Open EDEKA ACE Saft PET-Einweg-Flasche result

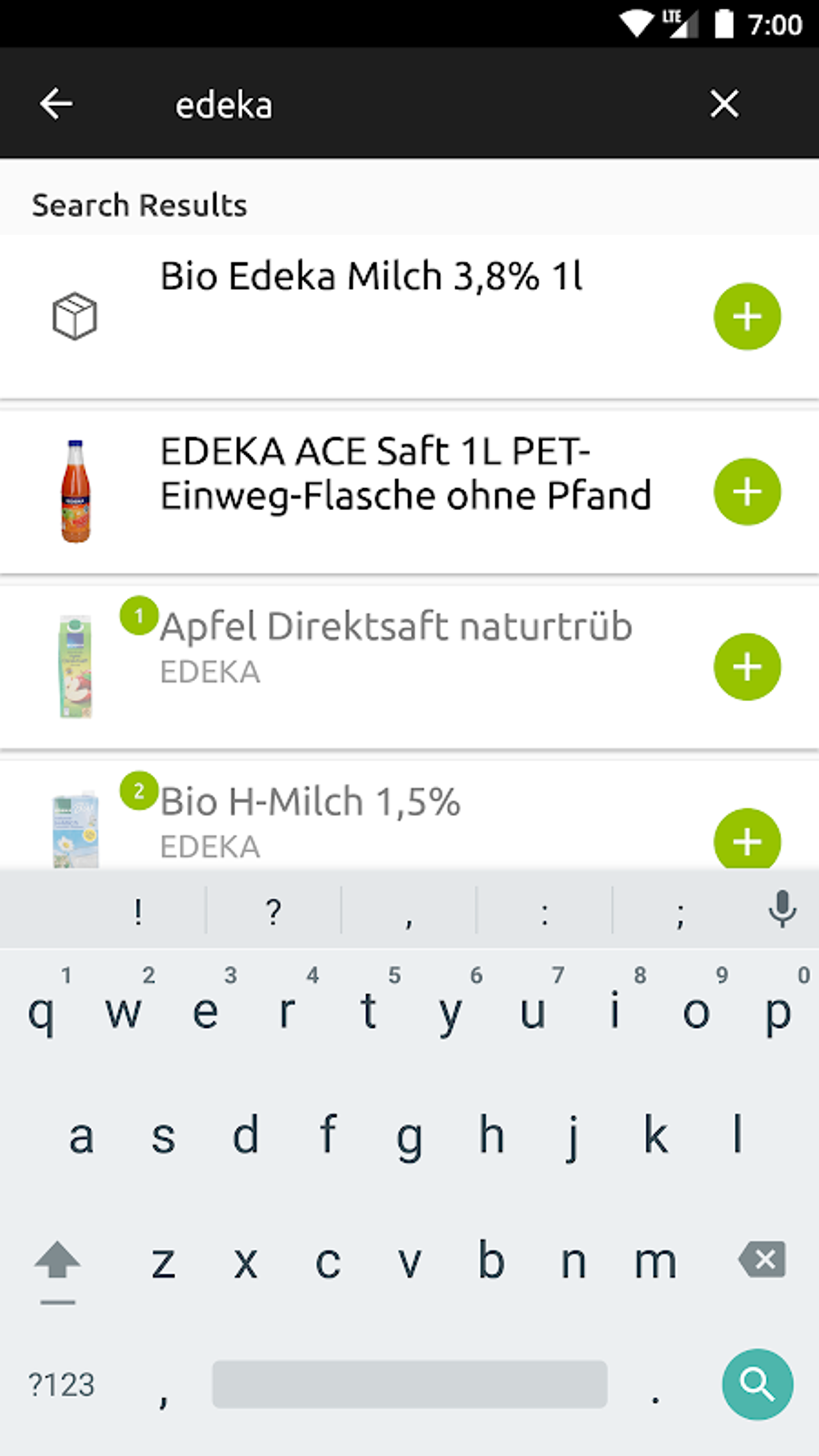tap(405, 474)
